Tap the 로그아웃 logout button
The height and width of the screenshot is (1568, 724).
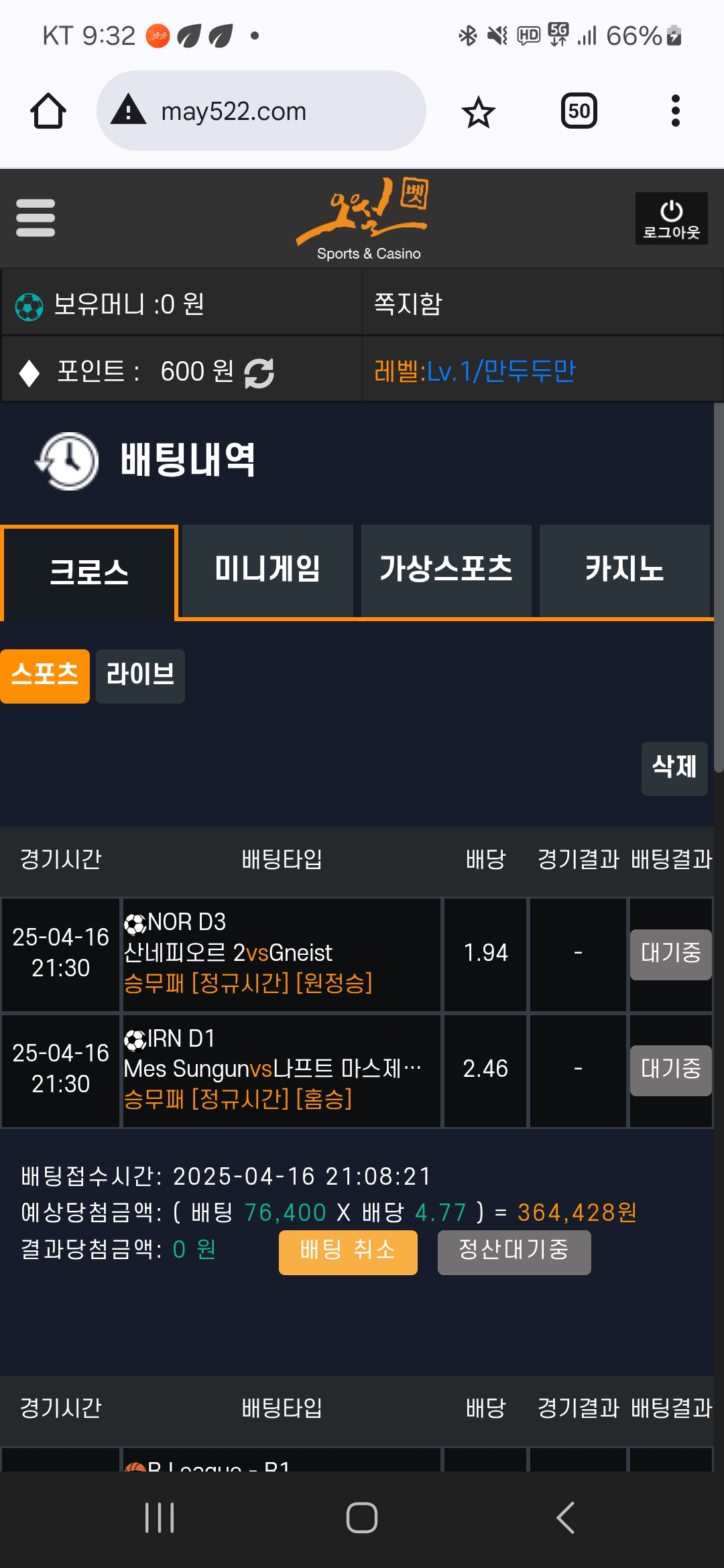pos(671,218)
